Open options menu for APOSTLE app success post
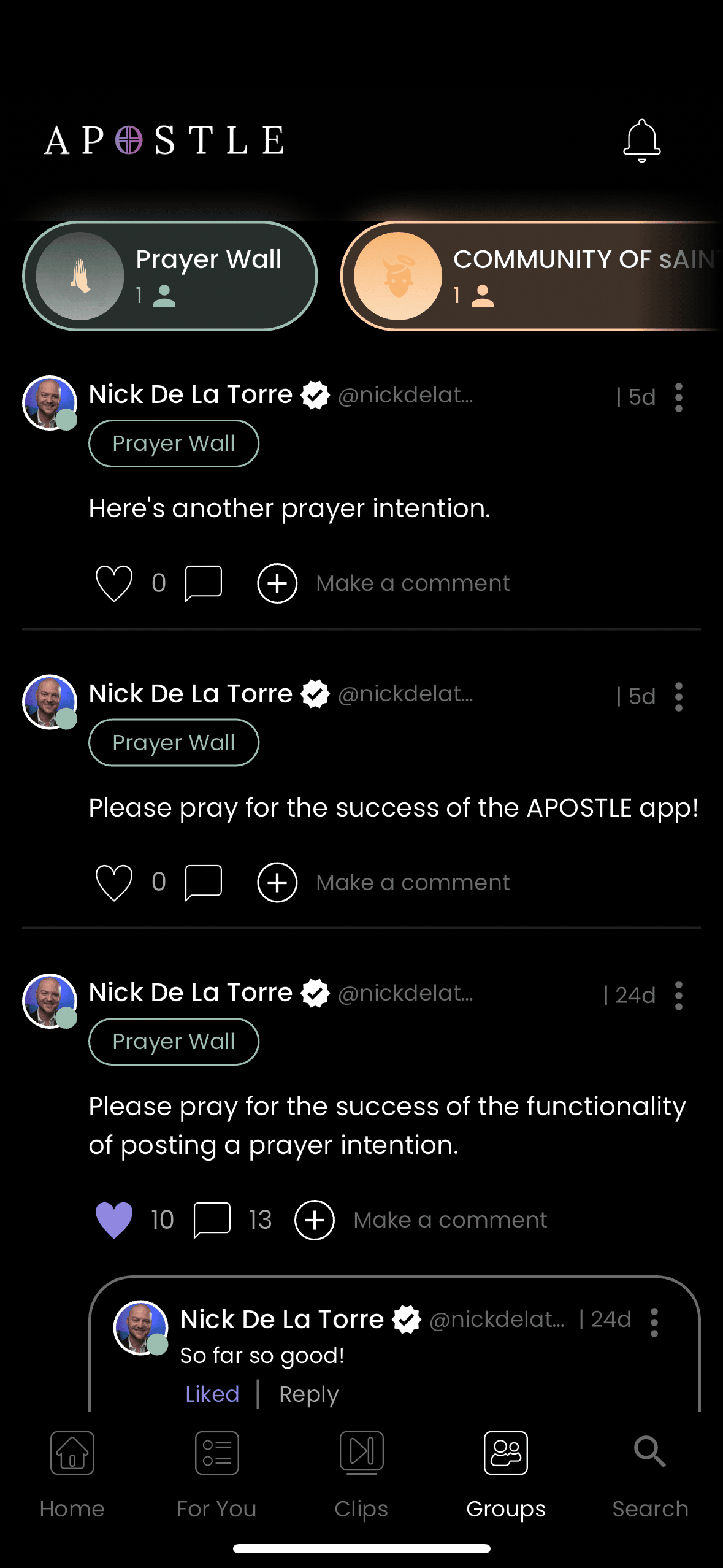 678,696
